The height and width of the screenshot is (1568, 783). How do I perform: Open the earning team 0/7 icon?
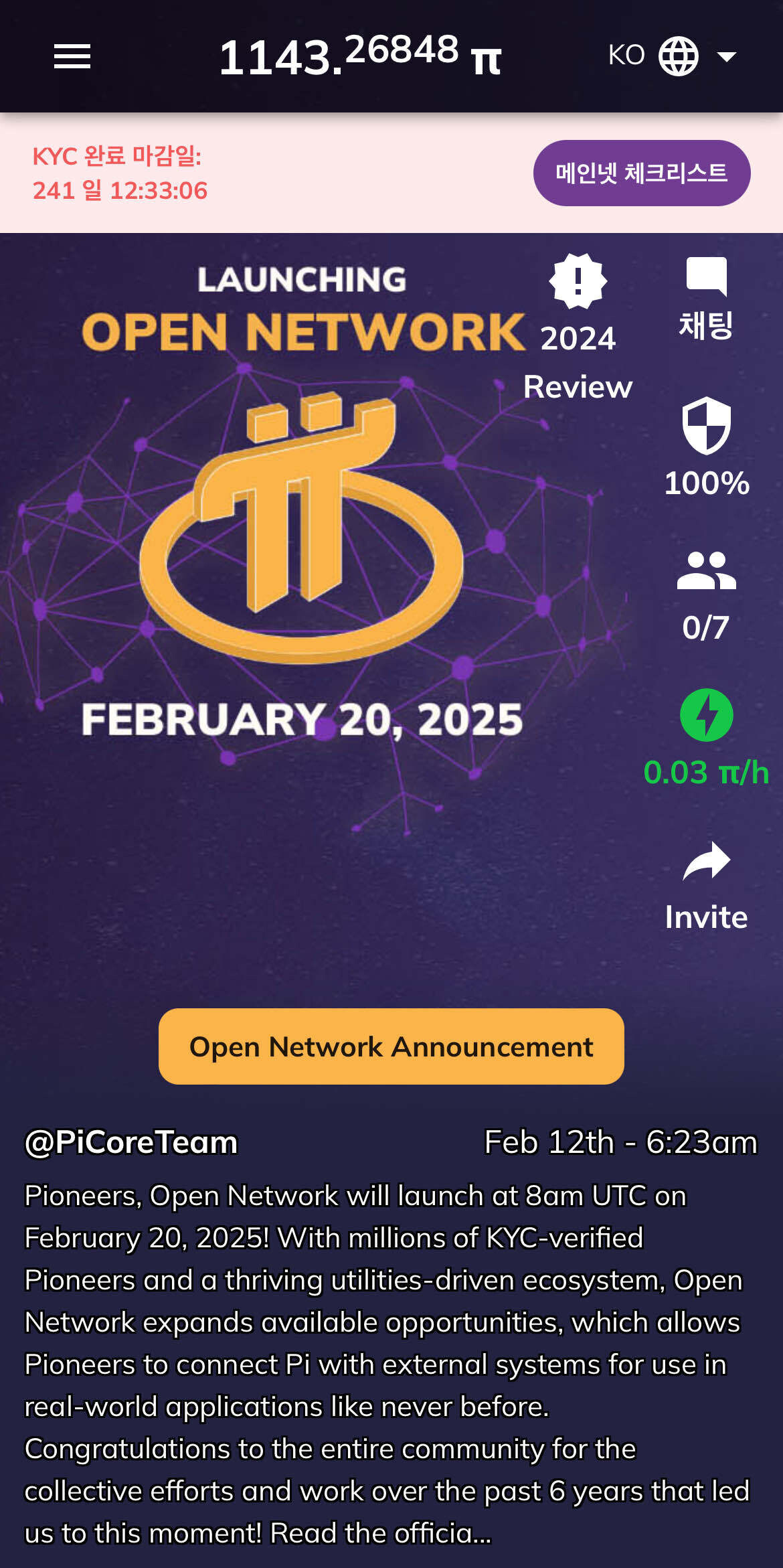[706, 571]
